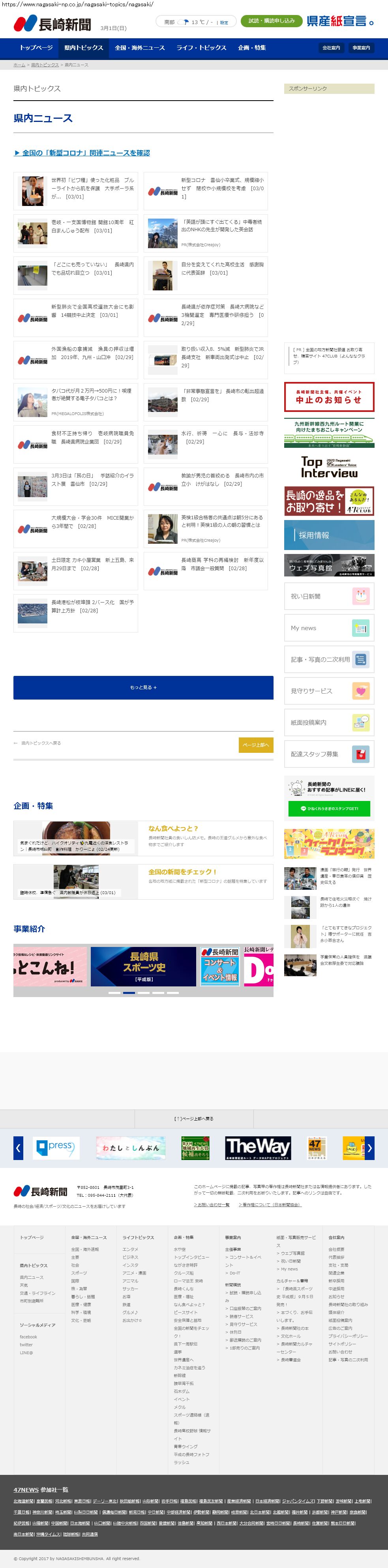Open My news sidebar item
Image resolution: width=388 pixels, height=1568 pixels.
click(x=329, y=628)
